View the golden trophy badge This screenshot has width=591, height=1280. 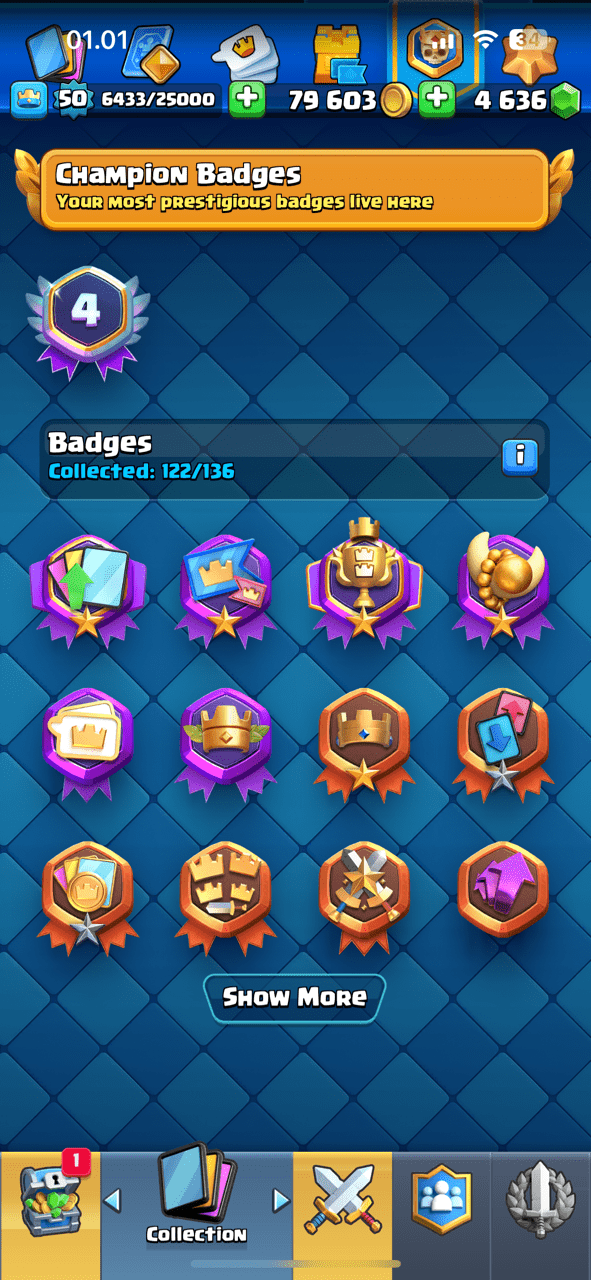(x=364, y=577)
